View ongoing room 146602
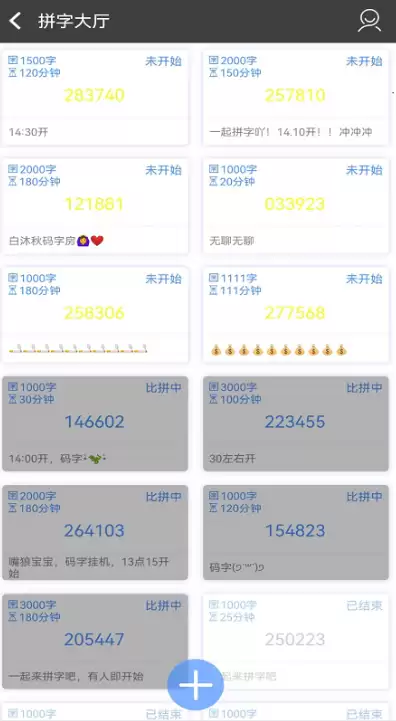This screenshot has width=396, height=721. 95,423
